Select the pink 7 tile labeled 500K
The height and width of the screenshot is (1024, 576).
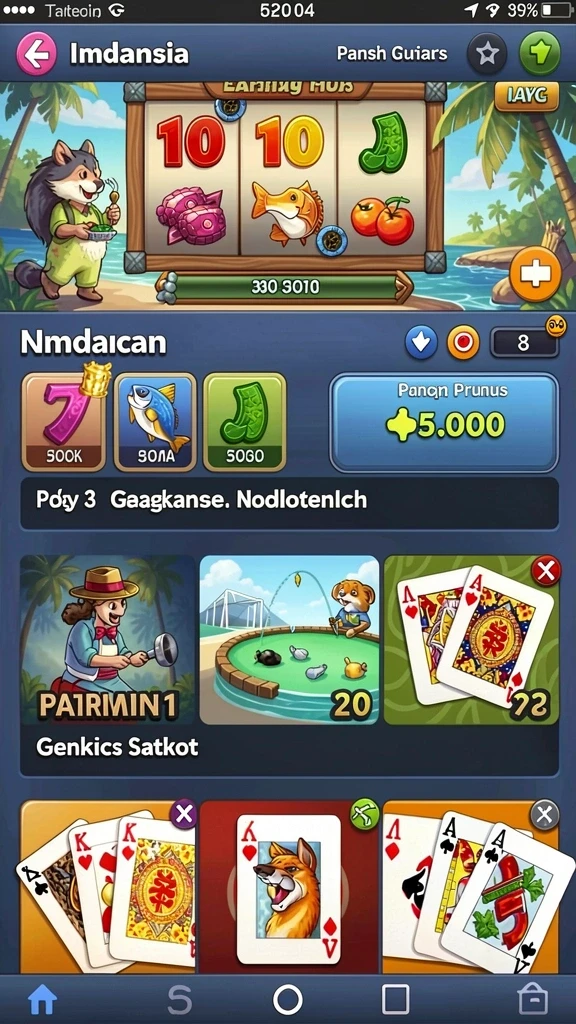tap(63, 422)
